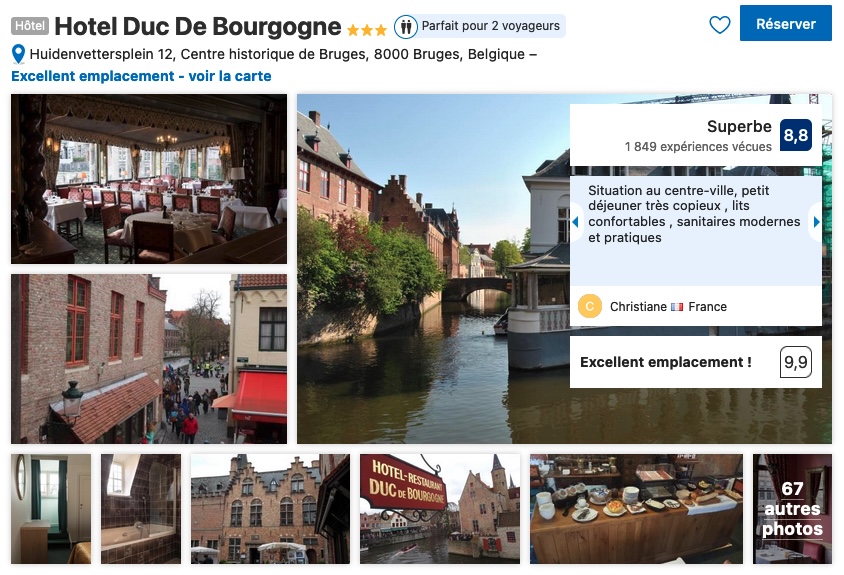
Task: View the breakfast buffet thumbnail
Action: (636, 509)
